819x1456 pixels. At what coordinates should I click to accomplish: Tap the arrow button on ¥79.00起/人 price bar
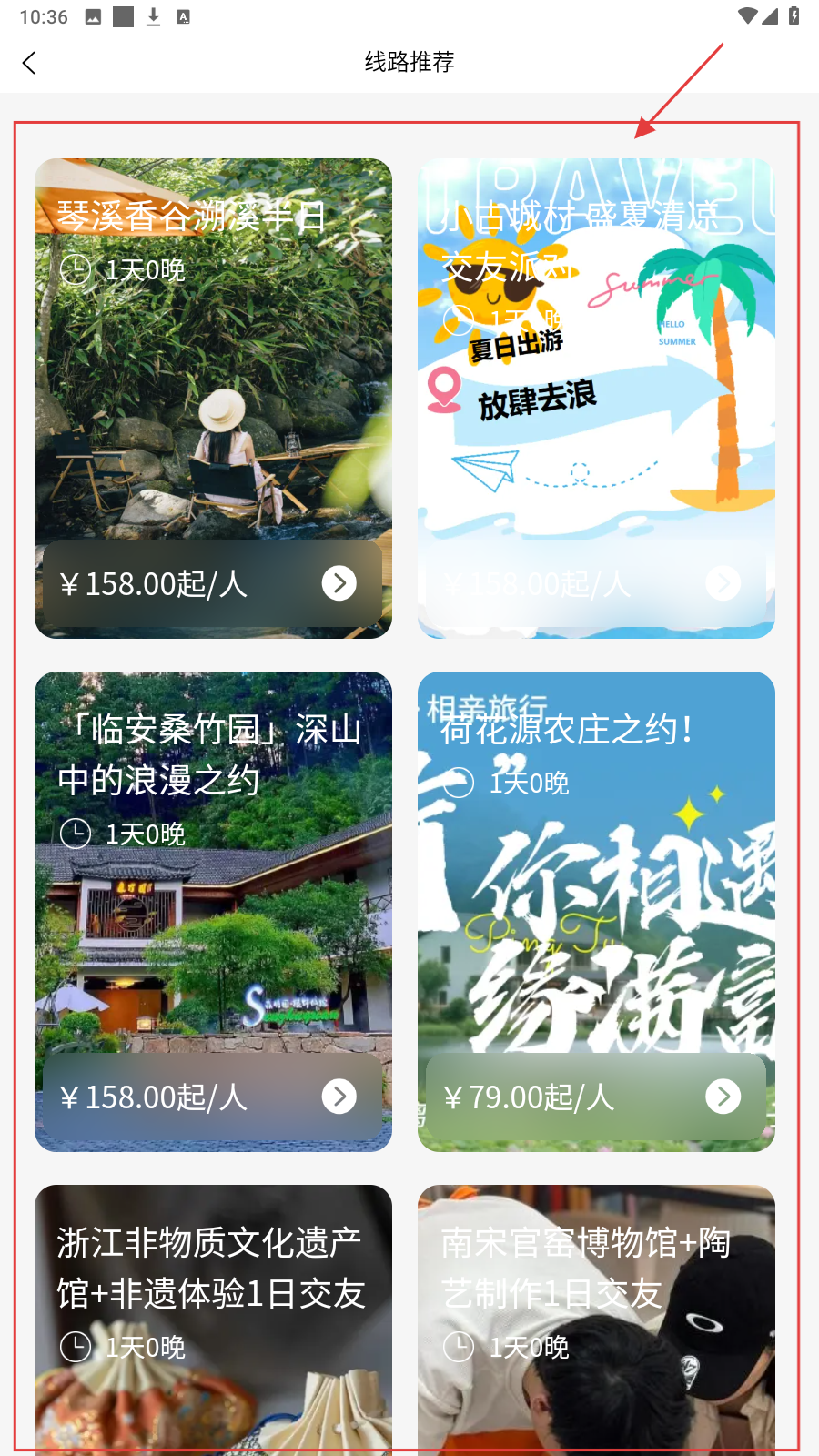coord(723,1097)
